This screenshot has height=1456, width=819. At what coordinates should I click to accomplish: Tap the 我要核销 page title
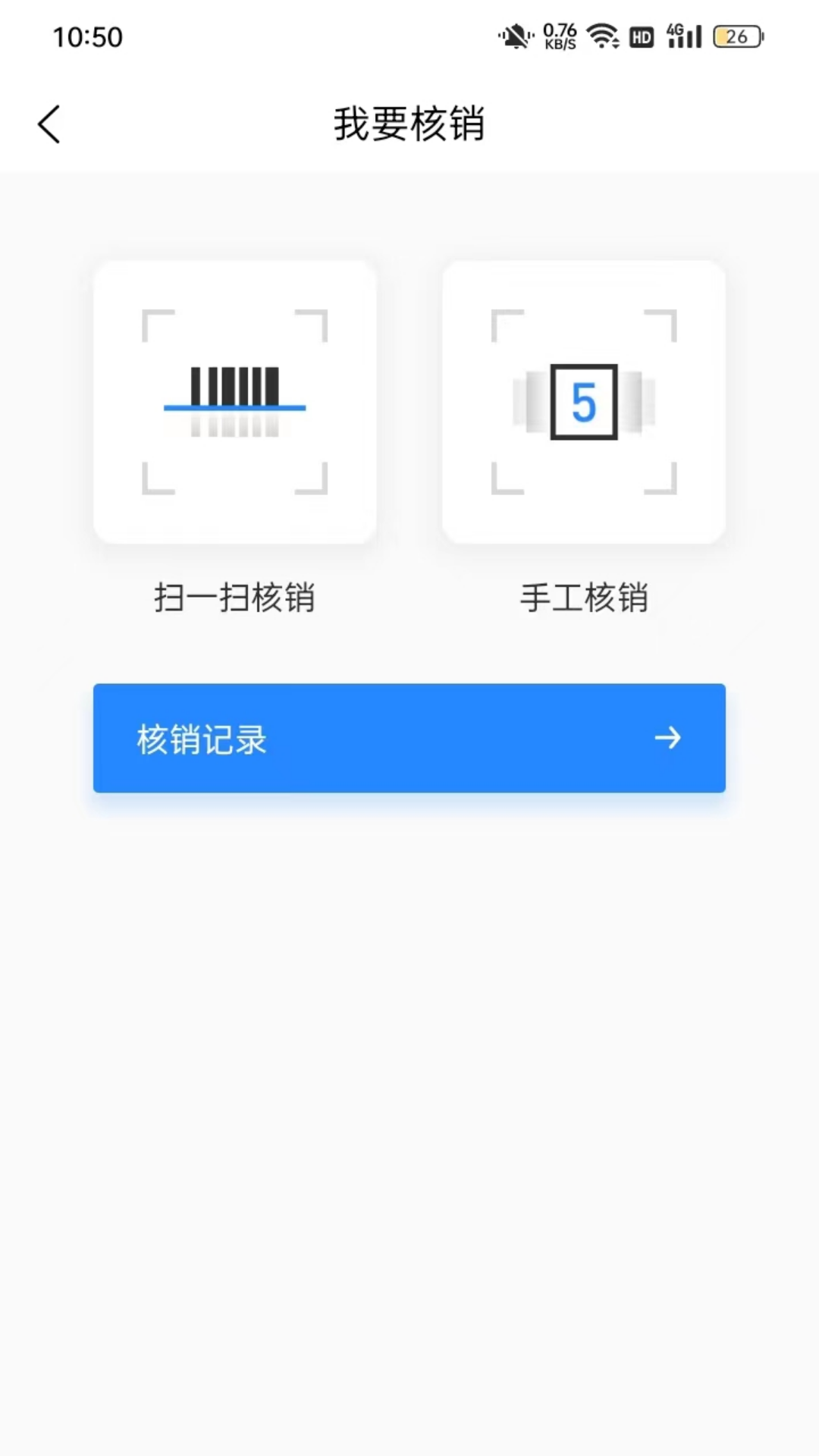[409, 125]
